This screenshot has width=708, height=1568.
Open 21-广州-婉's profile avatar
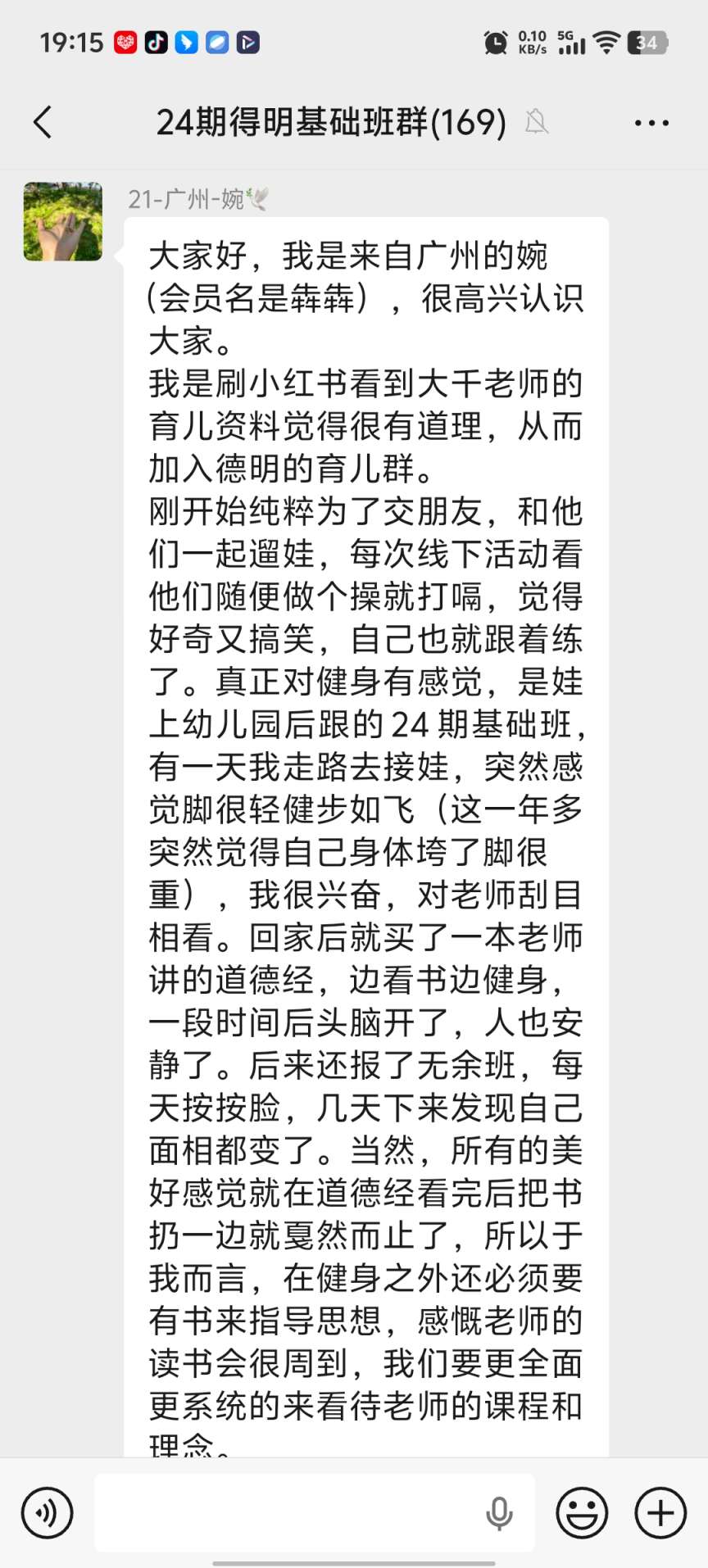tap(63, 221)
